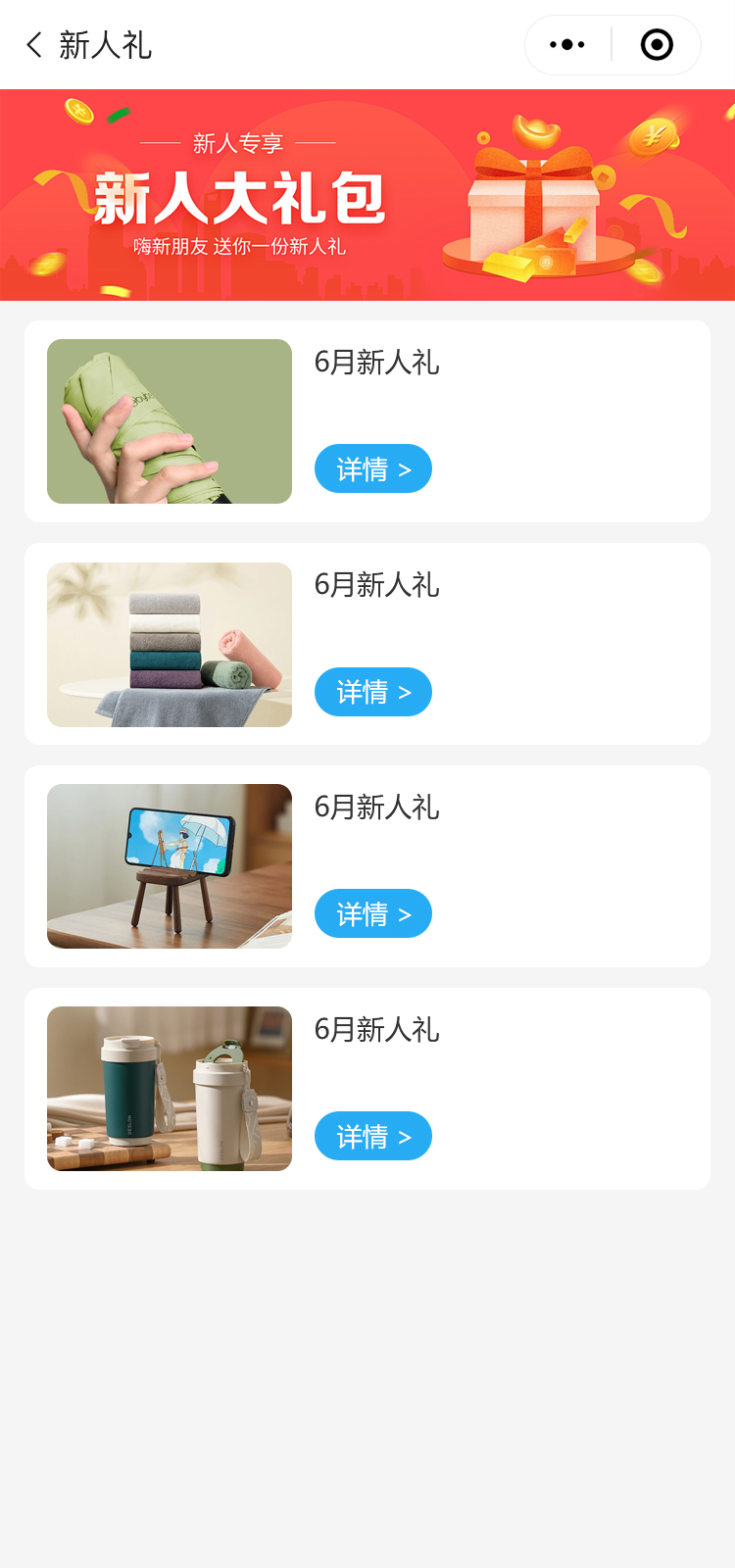Open the stacked towels product image
The width and height of the screenshot is (735, 1568).
point(170,645)
